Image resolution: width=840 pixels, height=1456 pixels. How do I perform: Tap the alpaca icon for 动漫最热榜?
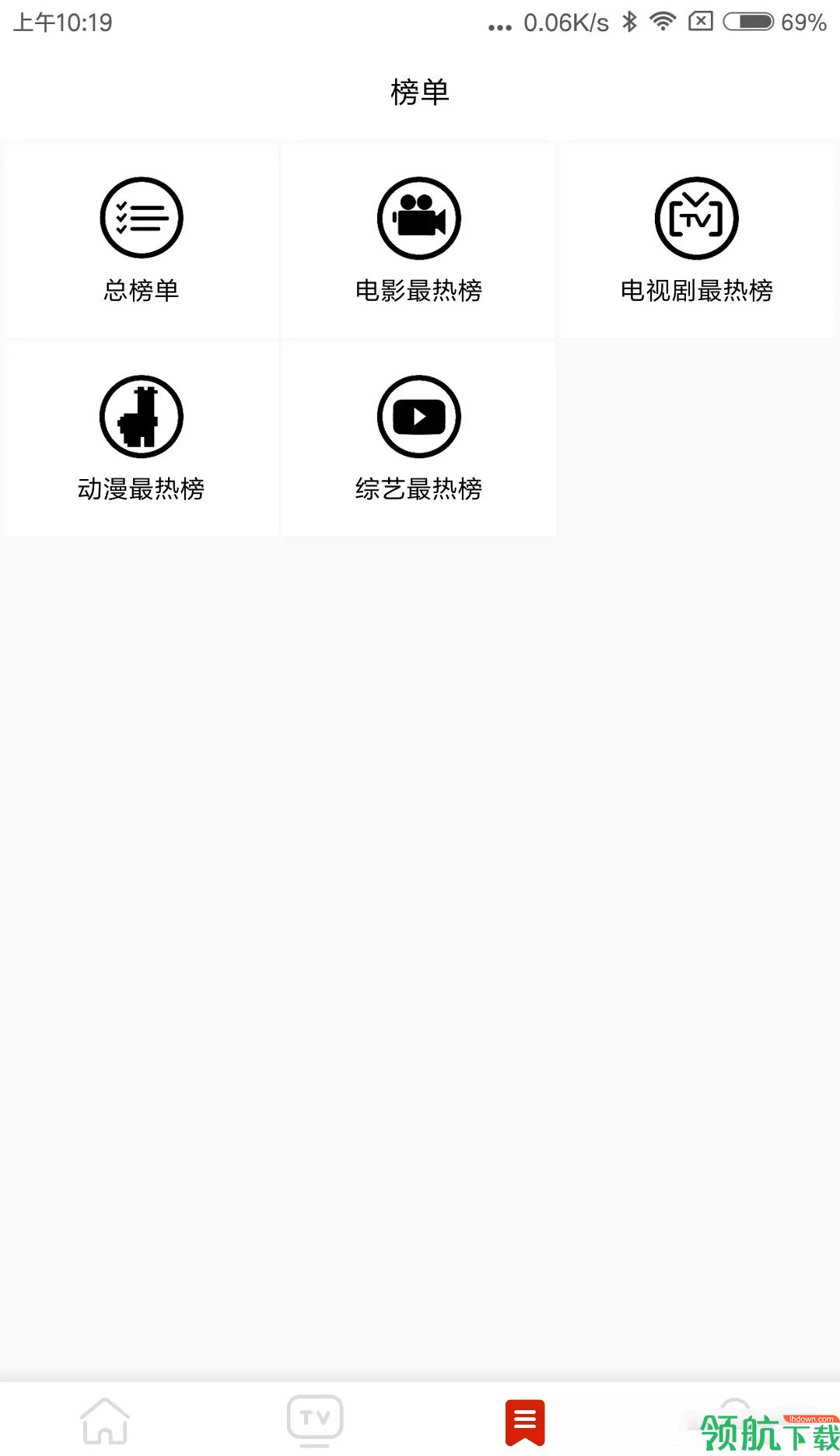coord(141,415)
